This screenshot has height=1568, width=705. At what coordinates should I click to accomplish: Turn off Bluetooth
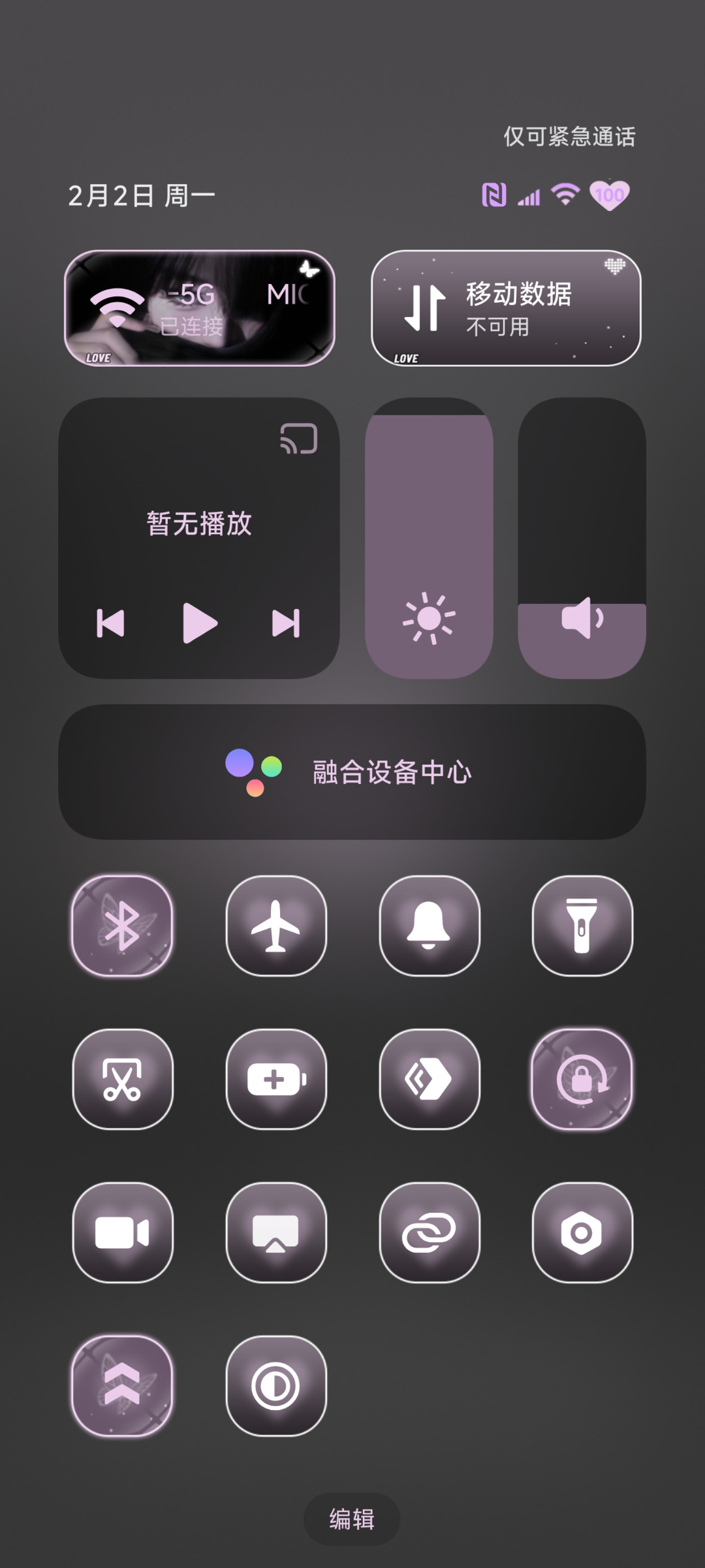(122, 926)
